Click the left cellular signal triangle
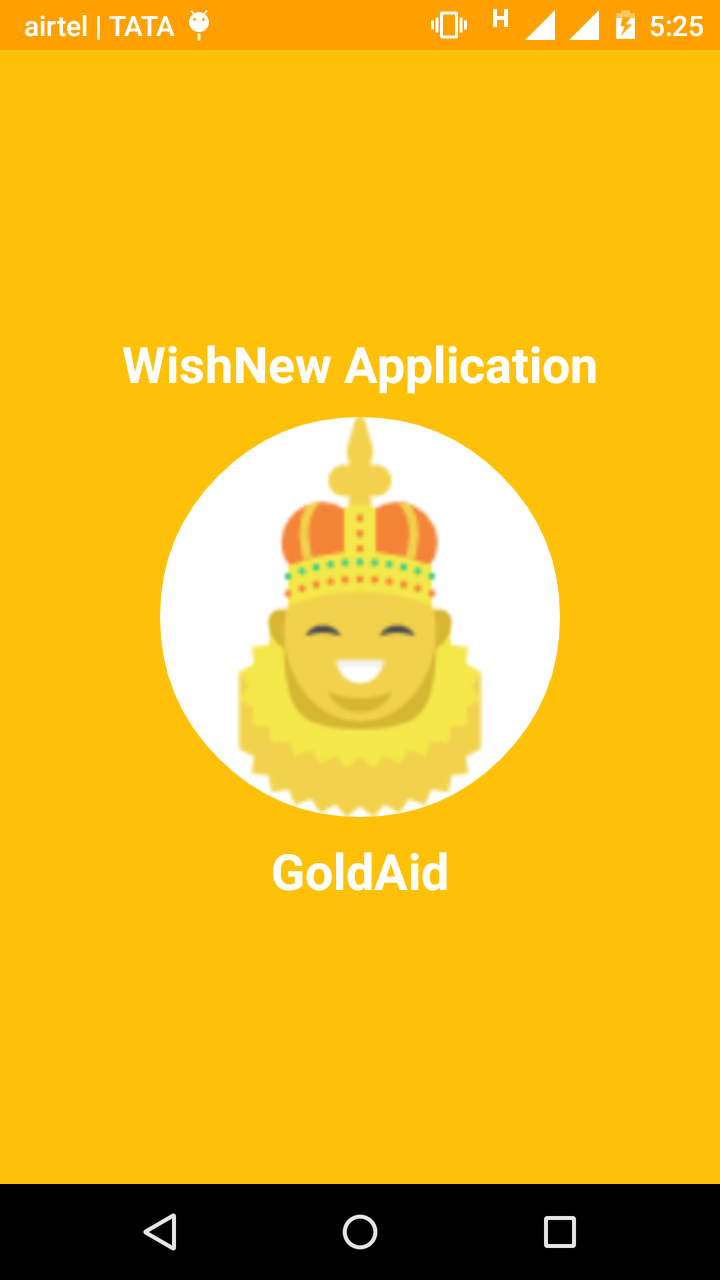The height and width of the screenshot is (1280, 720). (x=540, y=25)
